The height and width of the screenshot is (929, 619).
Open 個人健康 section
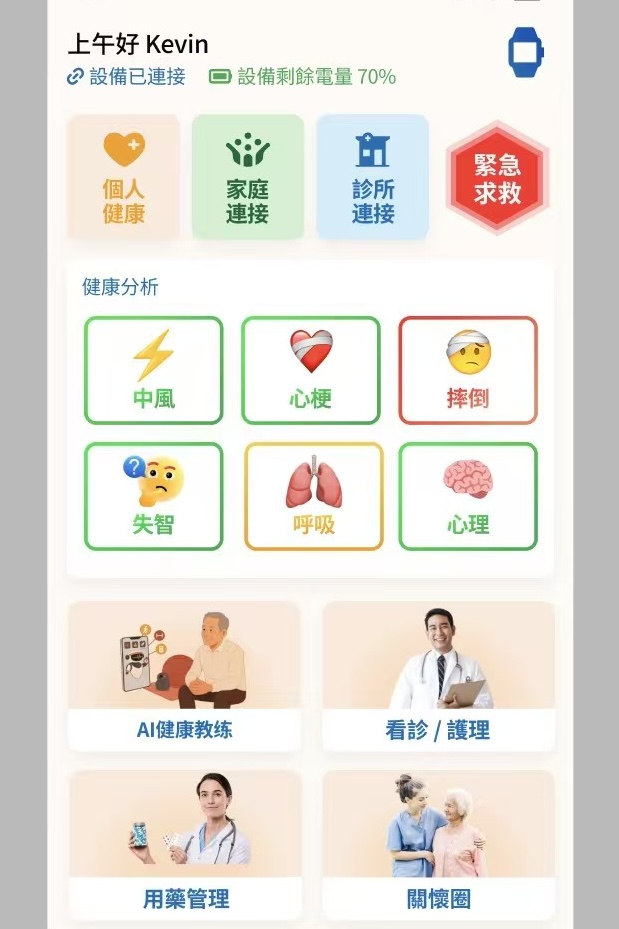(124, 178)
